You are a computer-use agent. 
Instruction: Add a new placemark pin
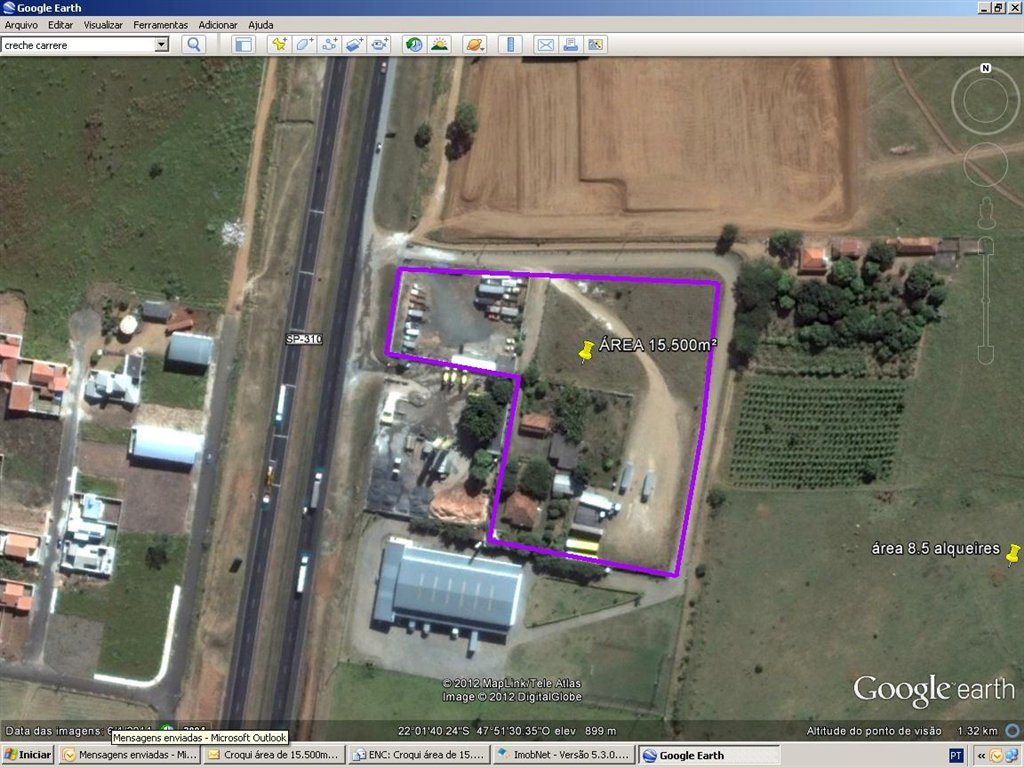coord(278,44)
